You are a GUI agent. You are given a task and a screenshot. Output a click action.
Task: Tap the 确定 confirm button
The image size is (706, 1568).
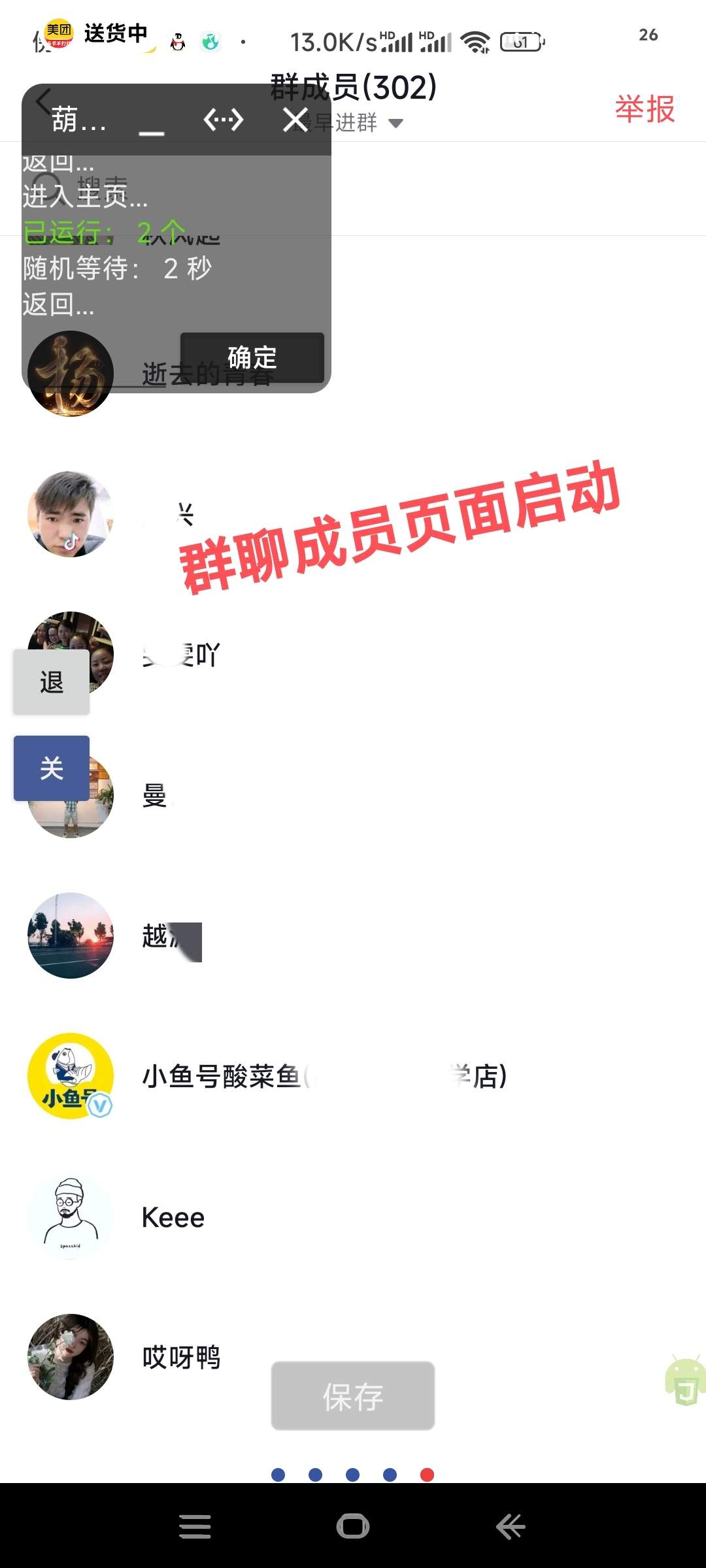(x=252, y=357)
